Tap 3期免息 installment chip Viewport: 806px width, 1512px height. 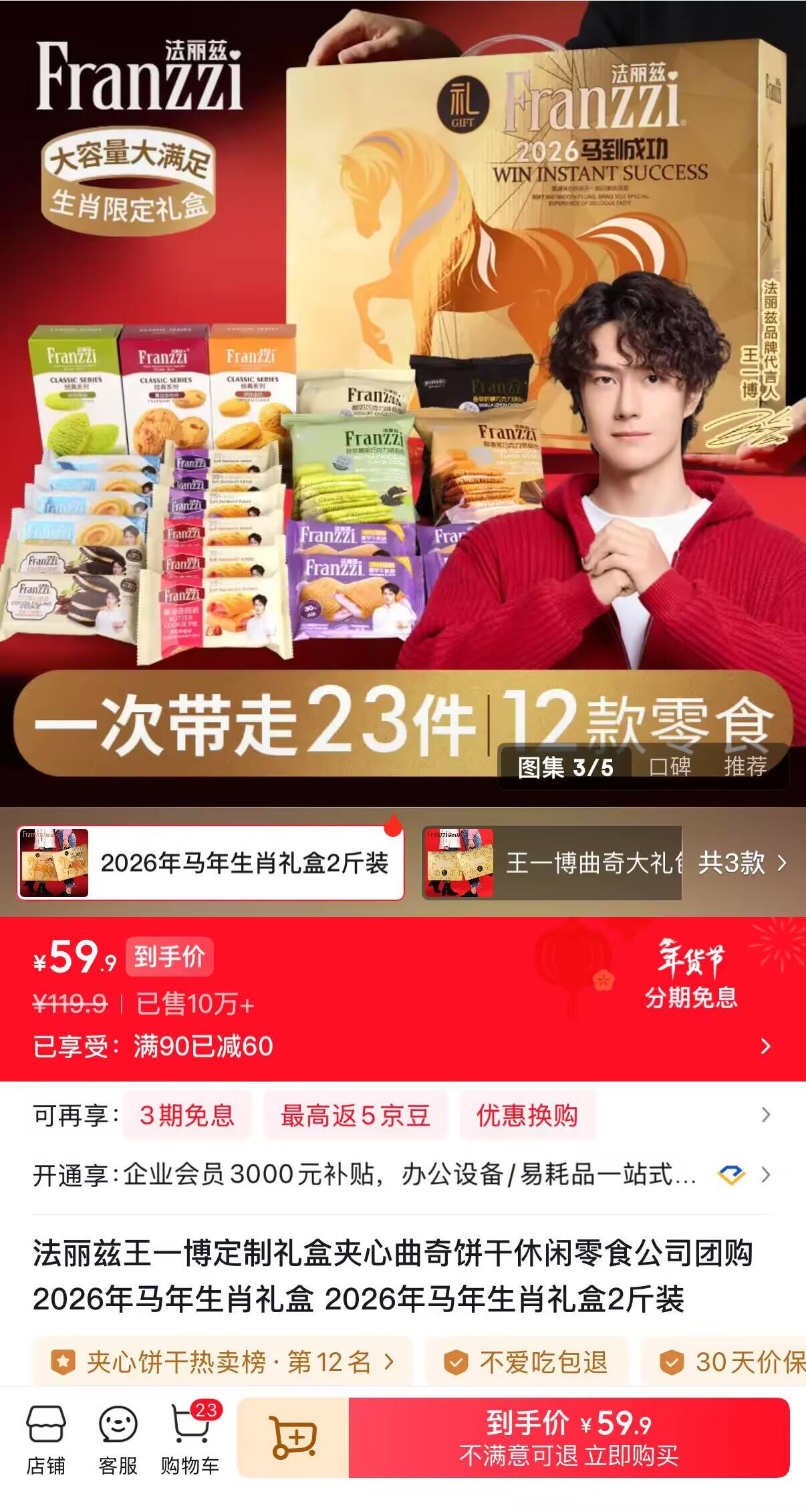pyautogui.click(x=187, y=1115)
